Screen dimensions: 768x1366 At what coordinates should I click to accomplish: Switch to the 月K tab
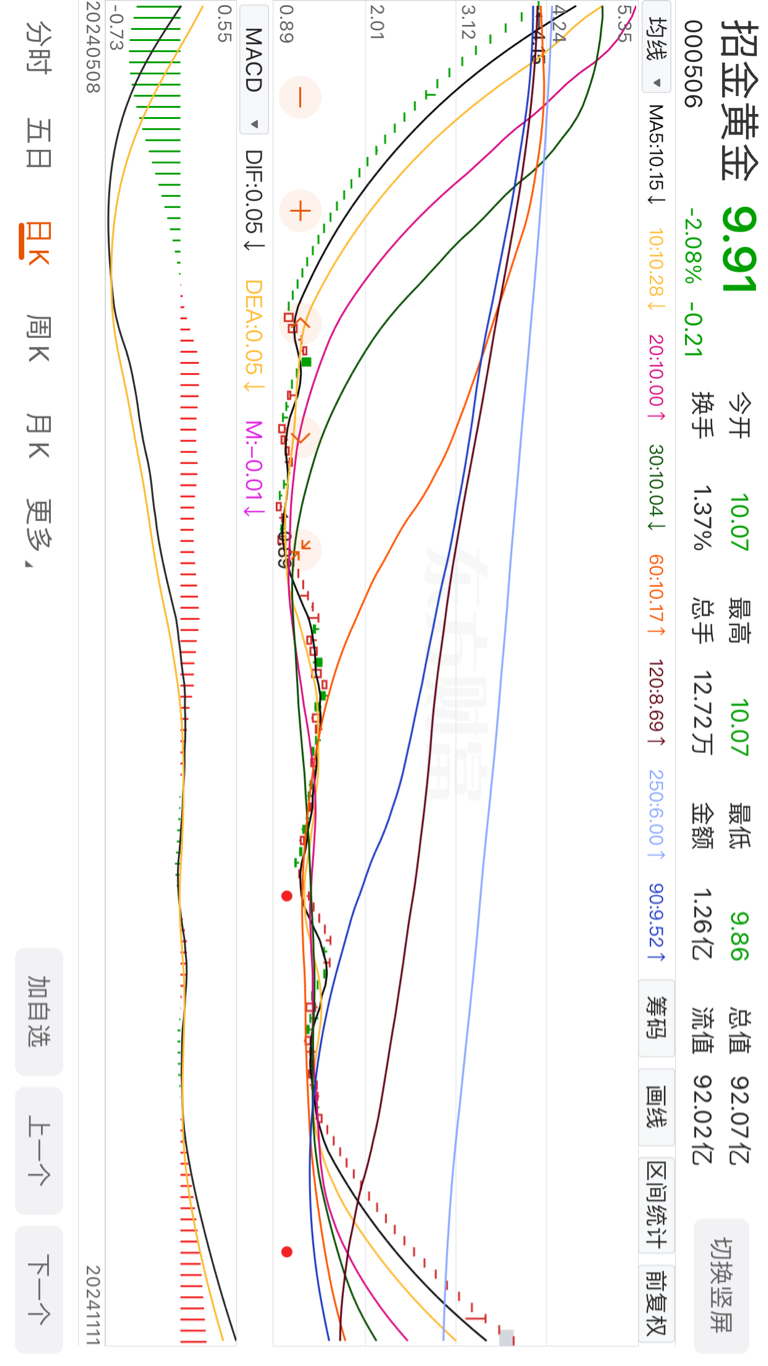[x=38, y=436]
